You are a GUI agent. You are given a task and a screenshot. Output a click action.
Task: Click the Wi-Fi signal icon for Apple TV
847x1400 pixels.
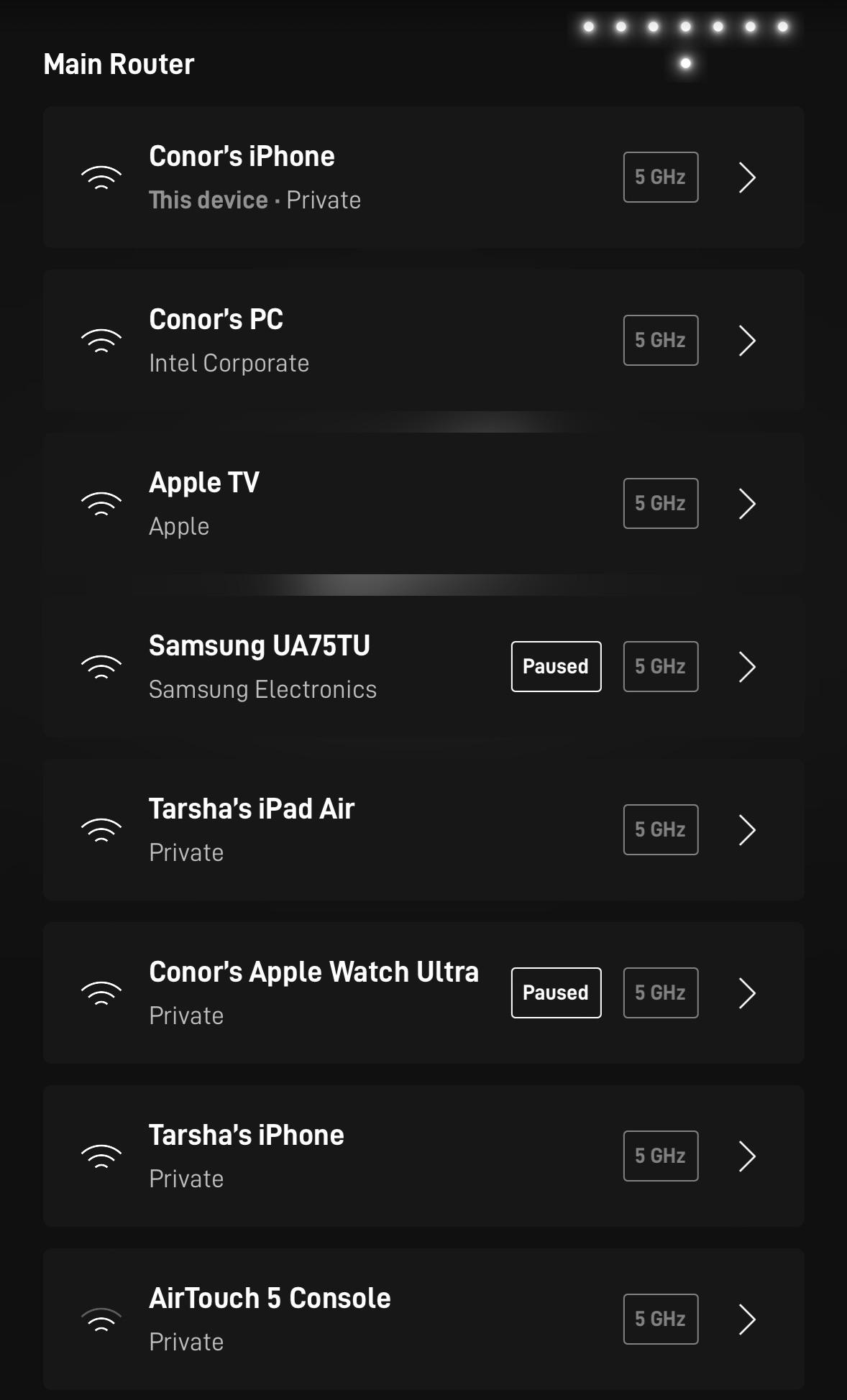pos(101,503)
